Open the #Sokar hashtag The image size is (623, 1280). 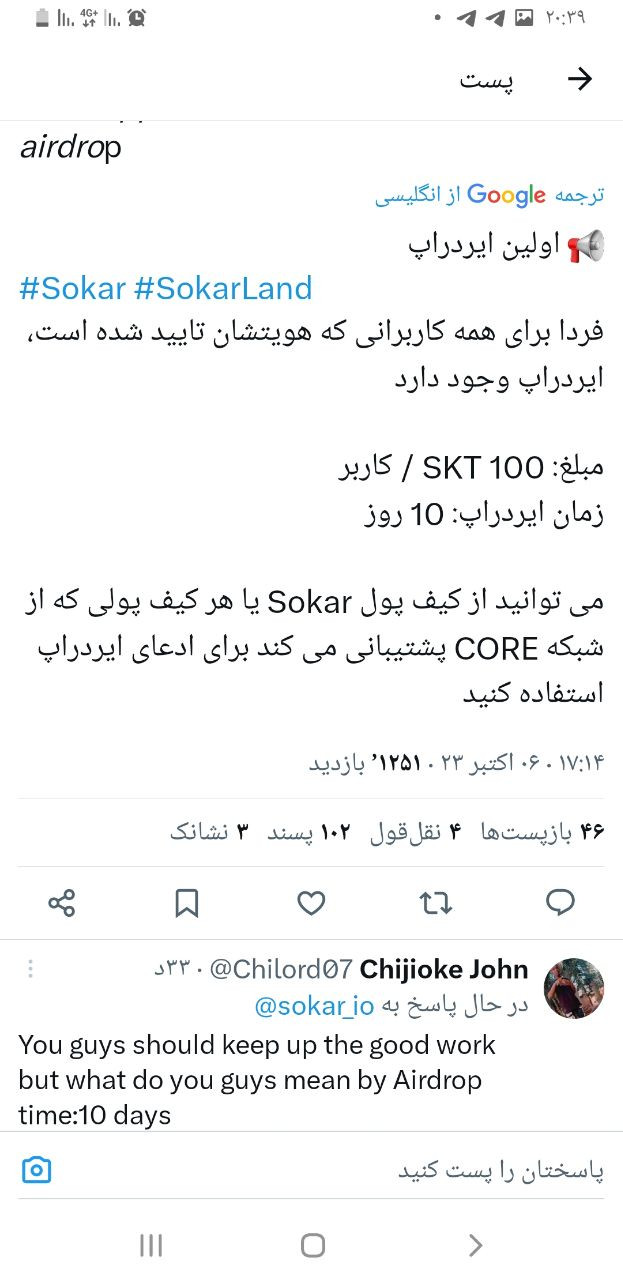coord(72,288)
